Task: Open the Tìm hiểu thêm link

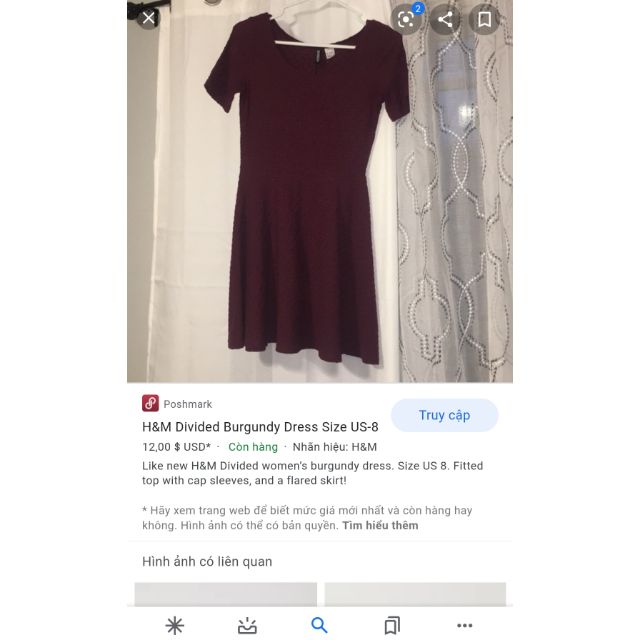Action: pos(380,525)
